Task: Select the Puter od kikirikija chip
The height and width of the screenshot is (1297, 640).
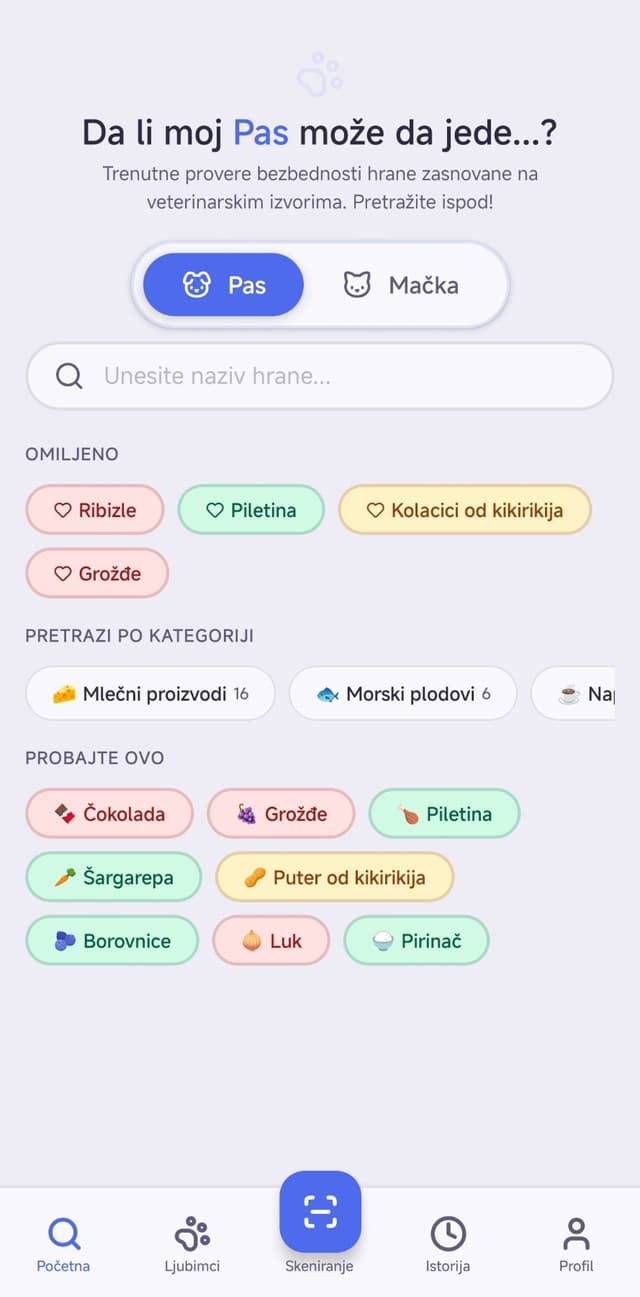Action: [335, 877]
